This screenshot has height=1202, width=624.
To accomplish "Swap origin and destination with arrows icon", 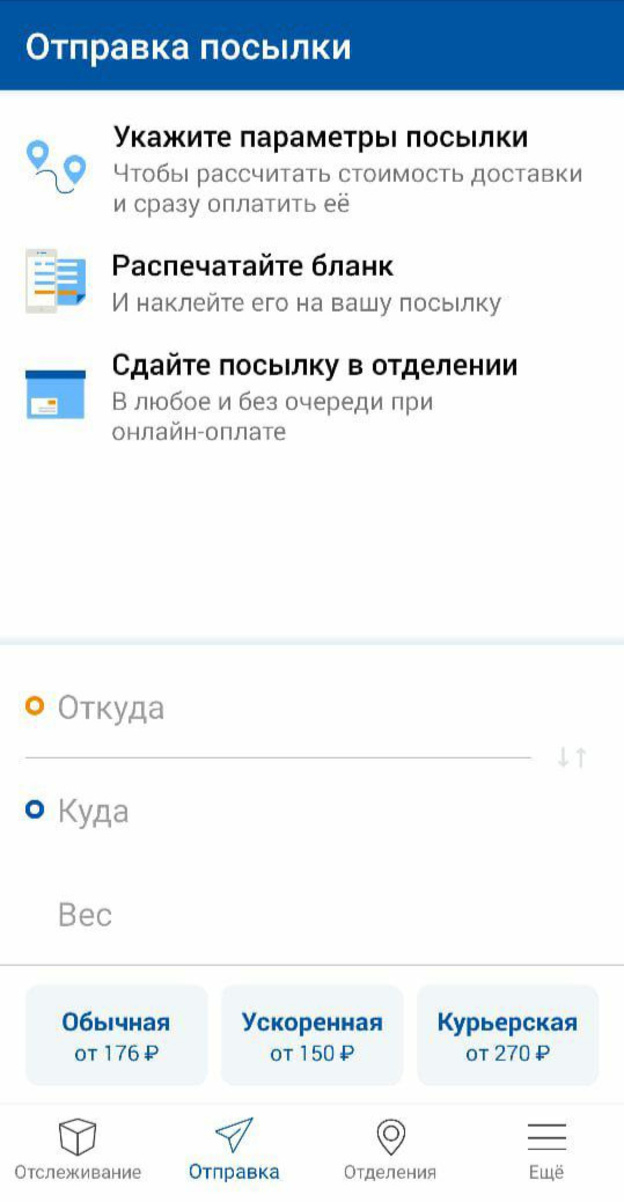I will (x=572, y=758).
